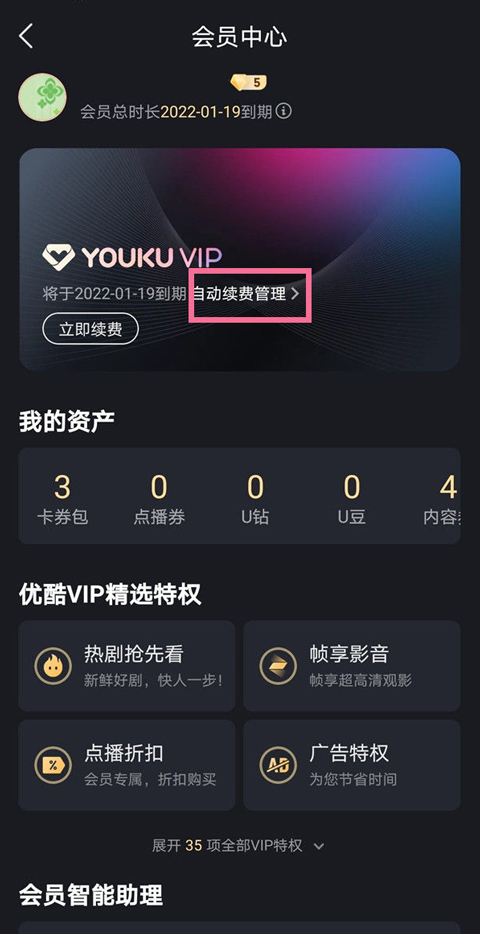Go back using the top-left arrow
This screenshot has width=480, height=934.
pos(26,36)
